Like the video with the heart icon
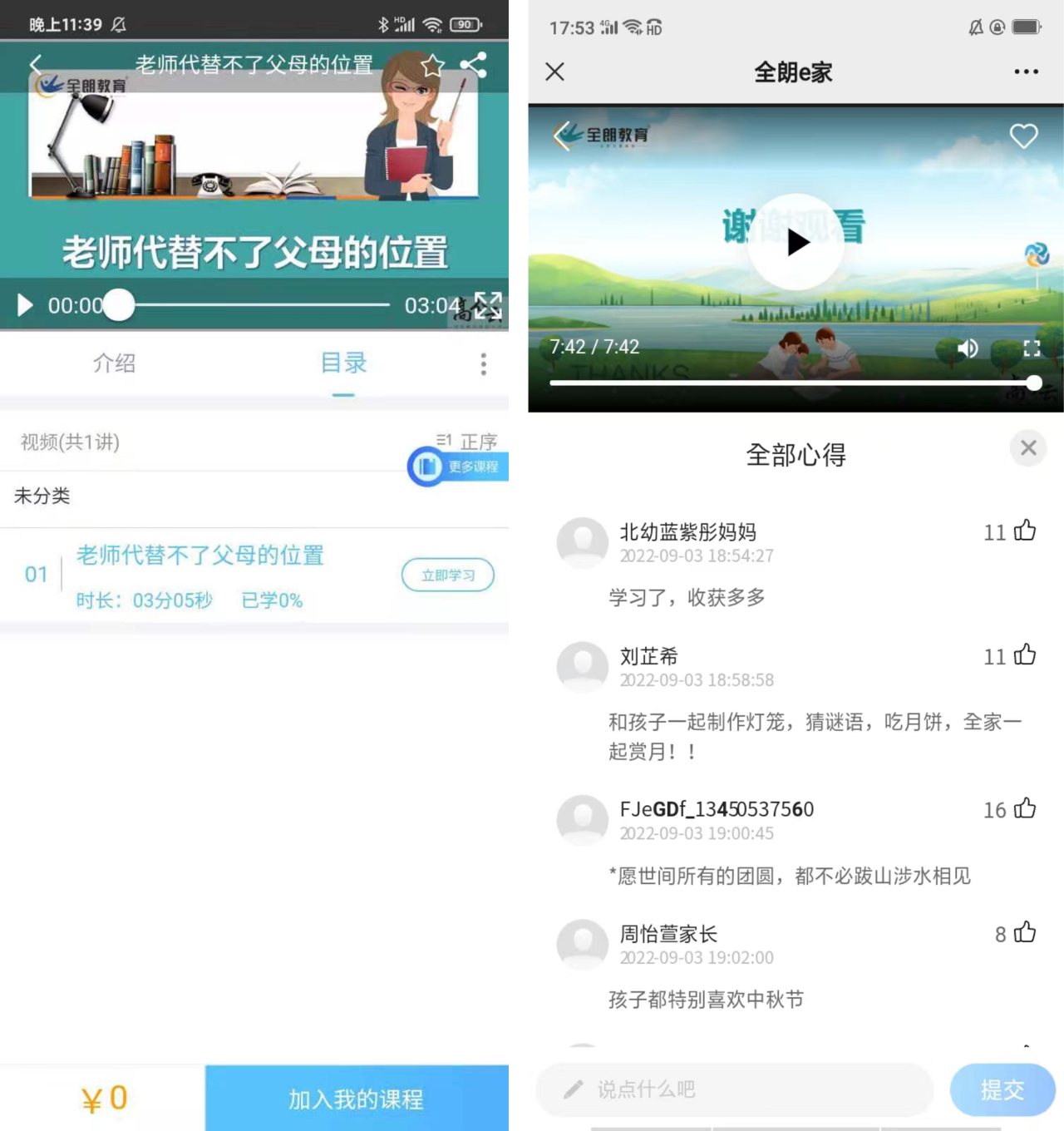 pyautogui.click(x=1023, y=136)
